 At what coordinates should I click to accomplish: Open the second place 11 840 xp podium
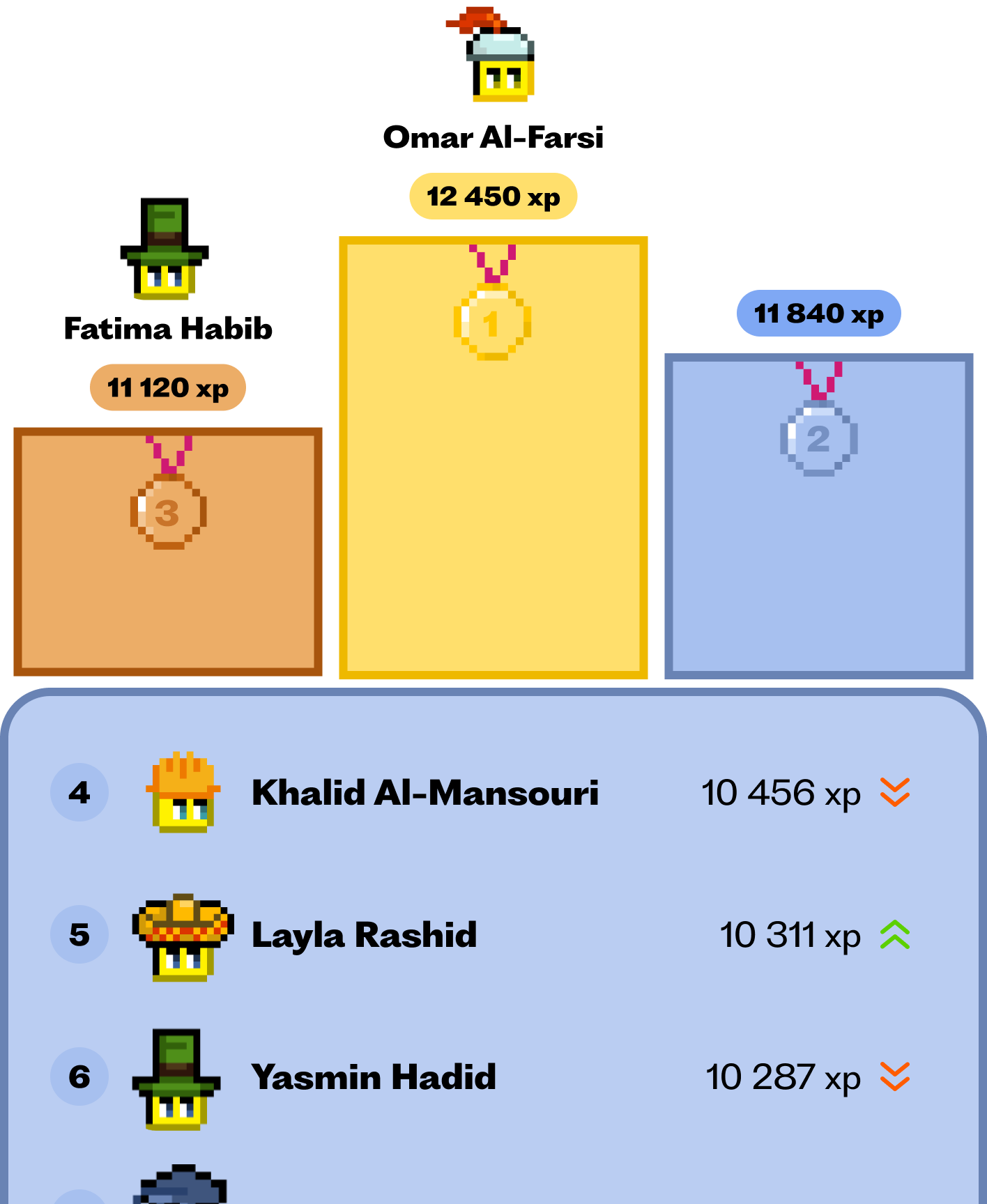pos(818,516)
